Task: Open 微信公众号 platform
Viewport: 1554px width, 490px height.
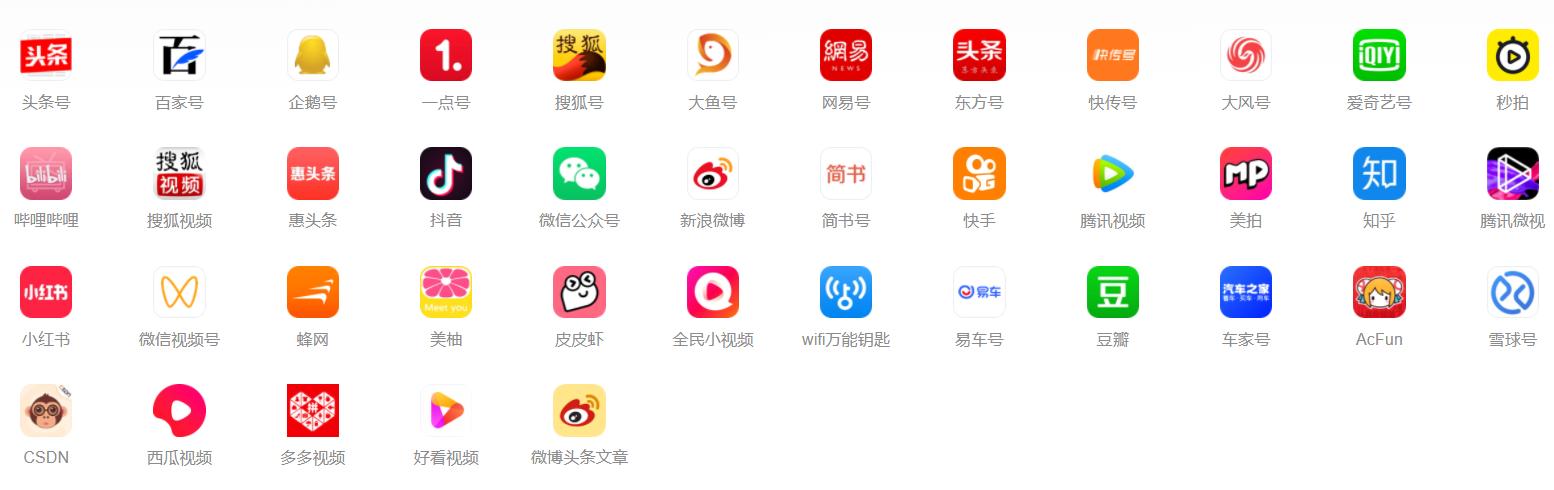Action: (579, 174)
